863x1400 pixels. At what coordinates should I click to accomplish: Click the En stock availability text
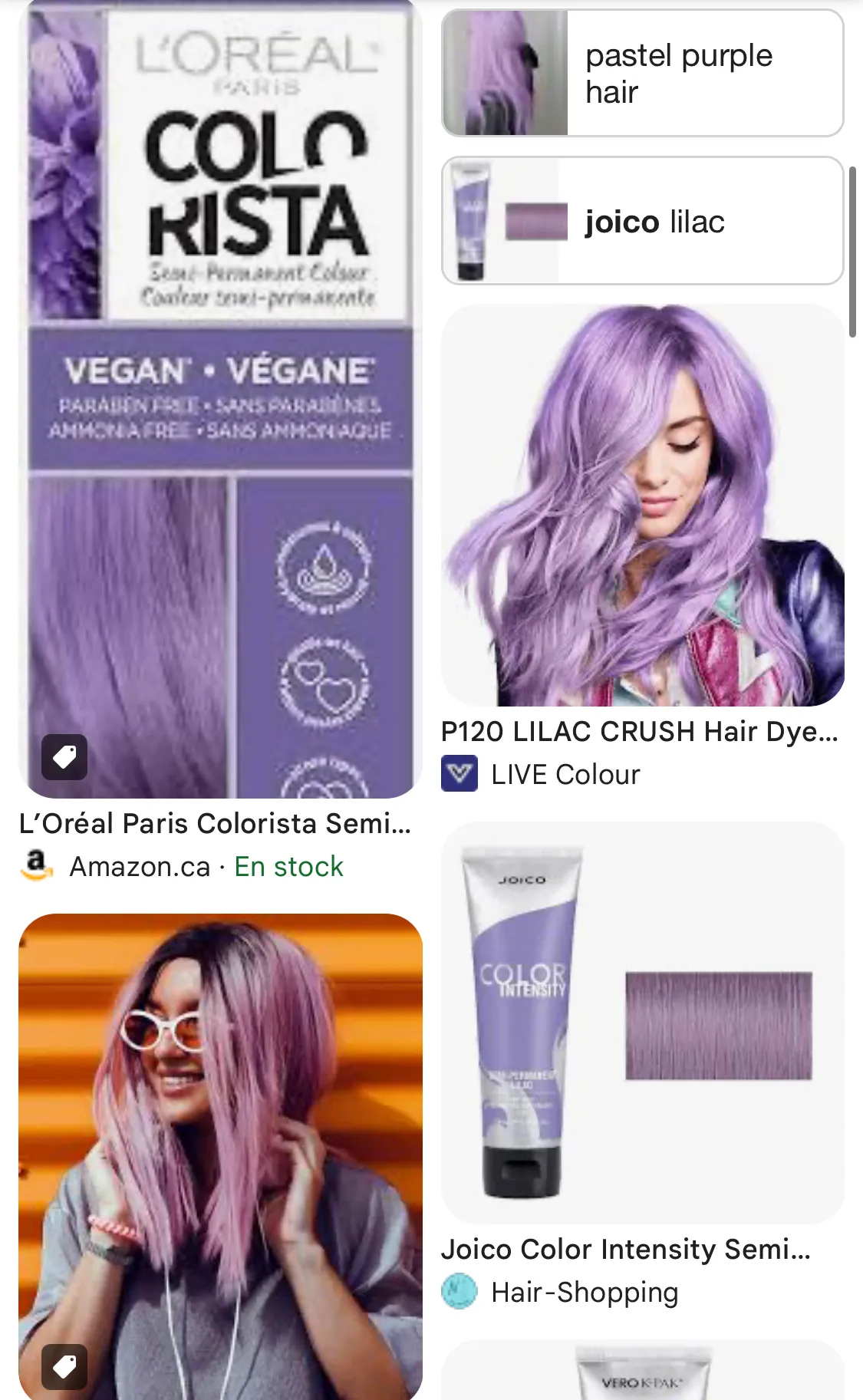coord(286,866)
